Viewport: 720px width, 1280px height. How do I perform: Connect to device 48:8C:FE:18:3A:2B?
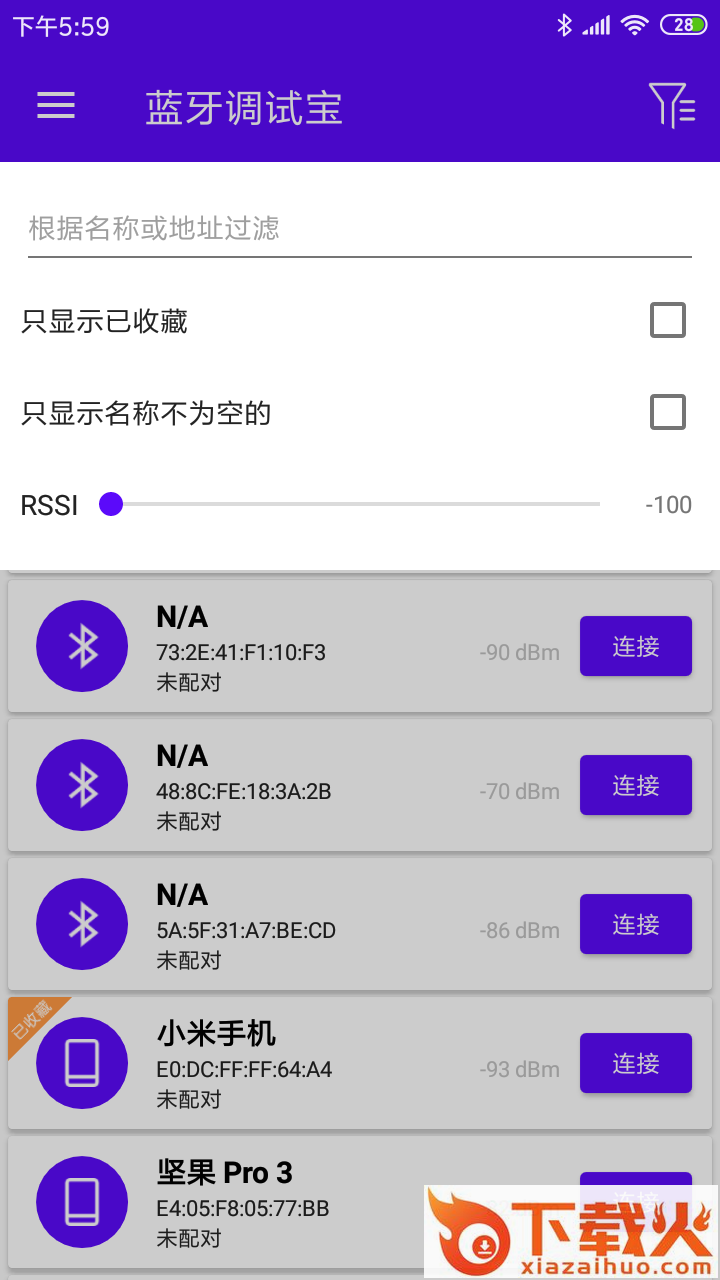point(635,786)
